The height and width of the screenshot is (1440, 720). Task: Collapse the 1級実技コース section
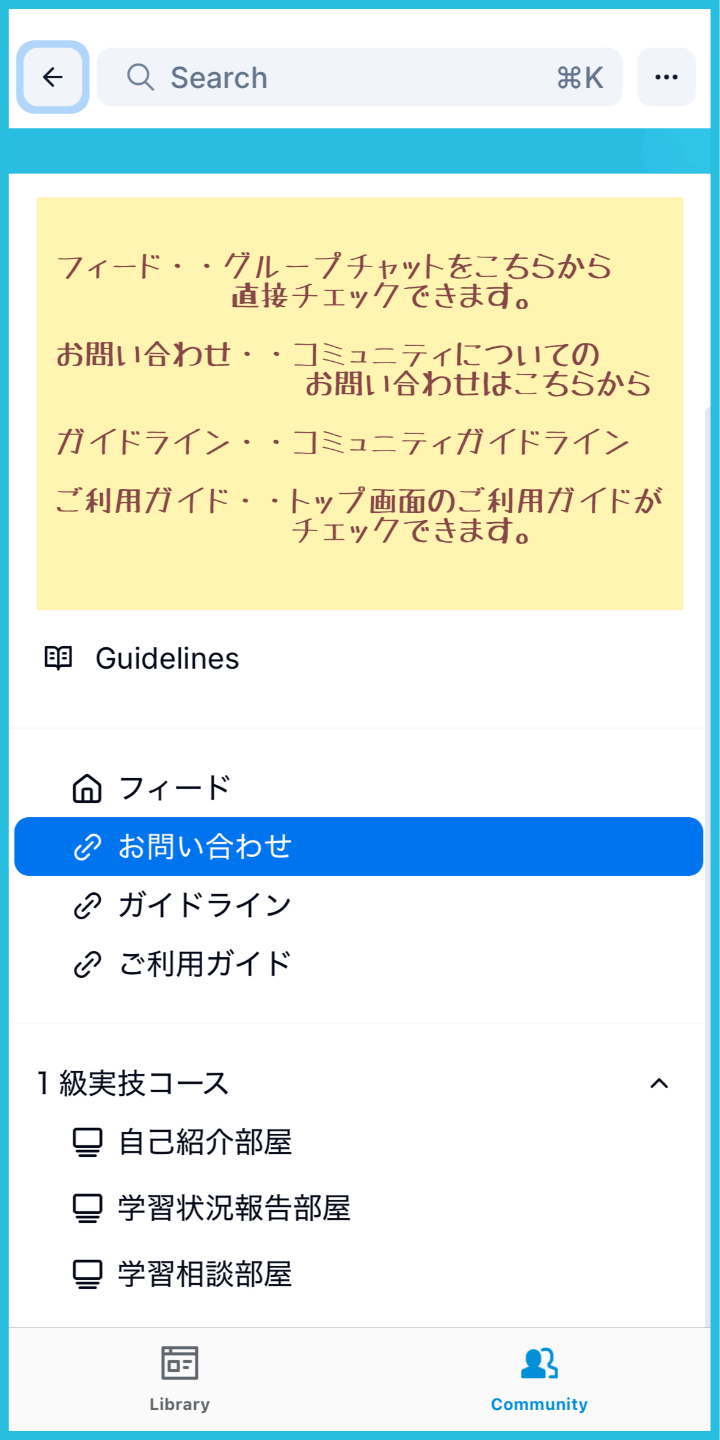pos(659,1083)
